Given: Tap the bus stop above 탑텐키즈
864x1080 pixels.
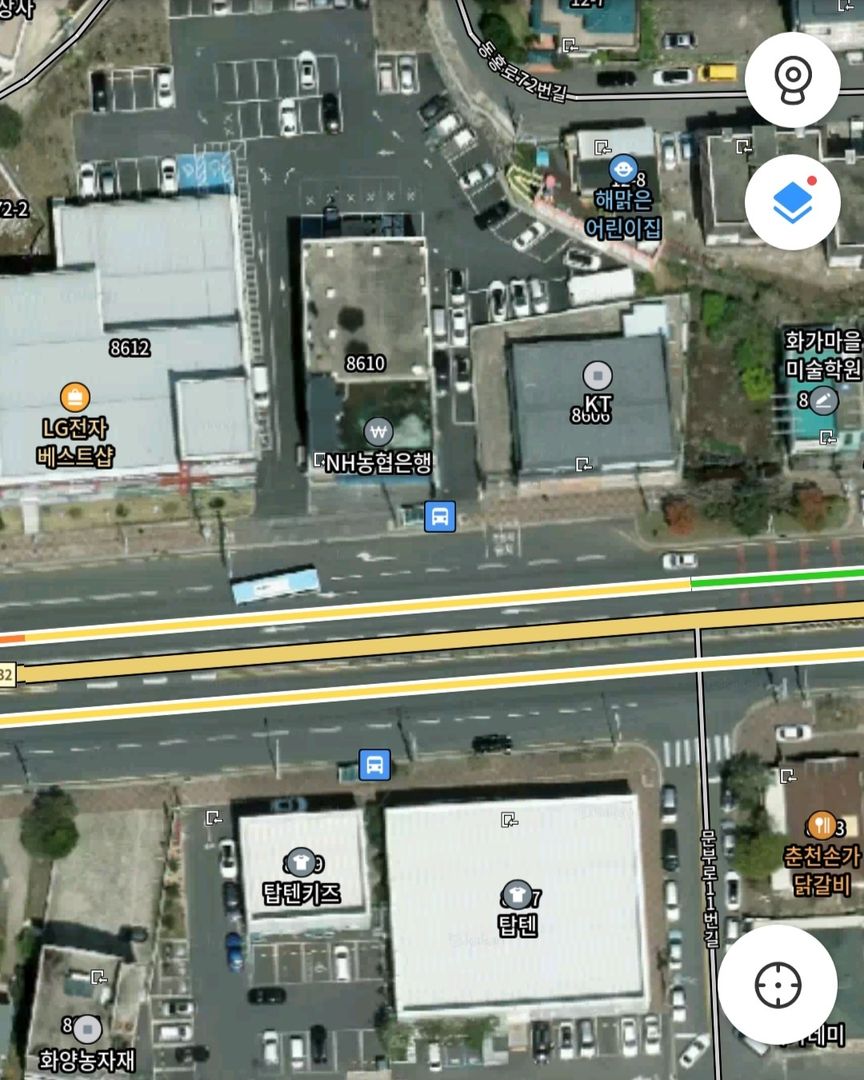Looking at the screenshot, I should (x=375, y=765).
